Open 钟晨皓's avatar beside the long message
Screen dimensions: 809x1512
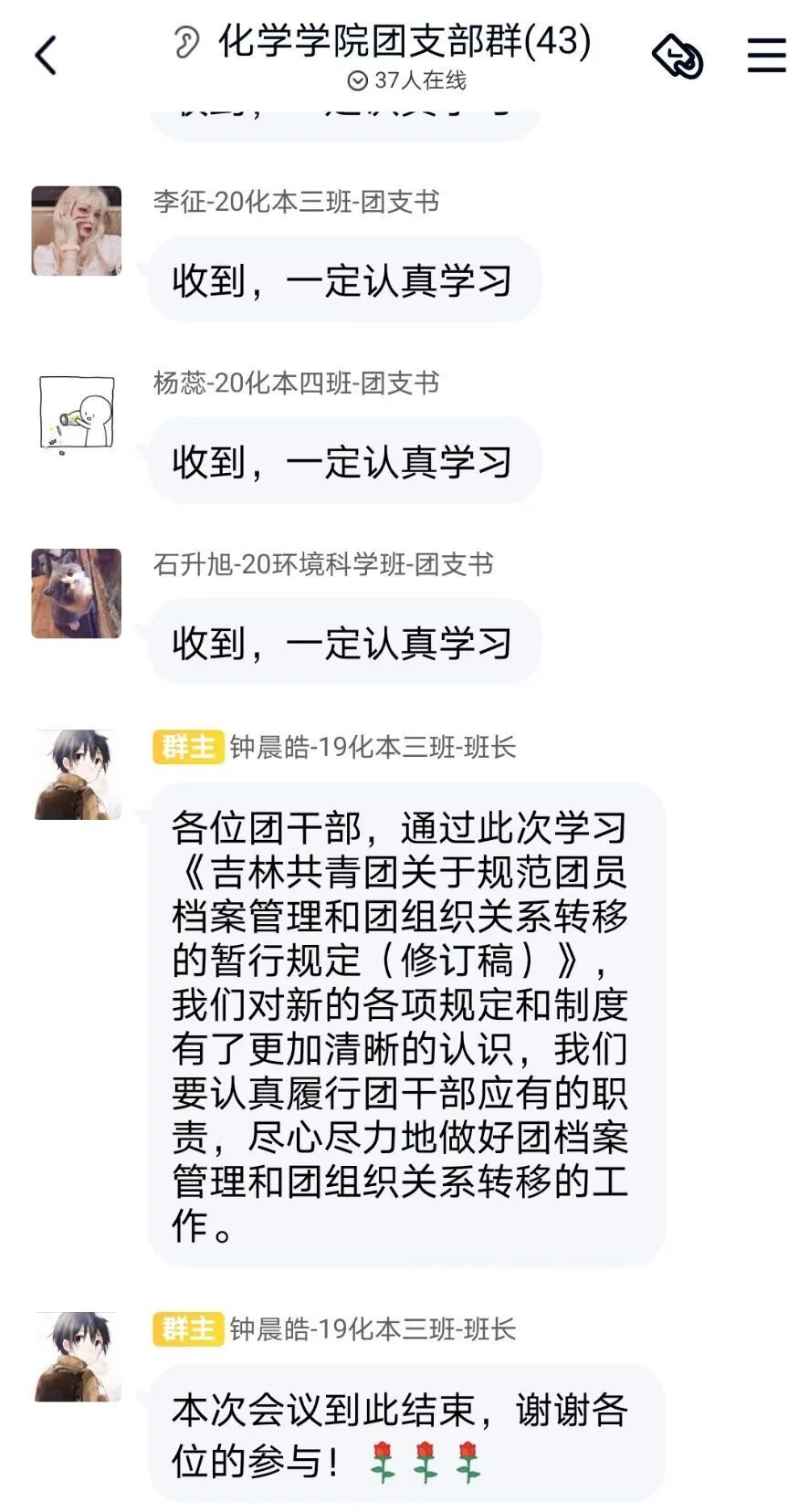coord(78,775)
